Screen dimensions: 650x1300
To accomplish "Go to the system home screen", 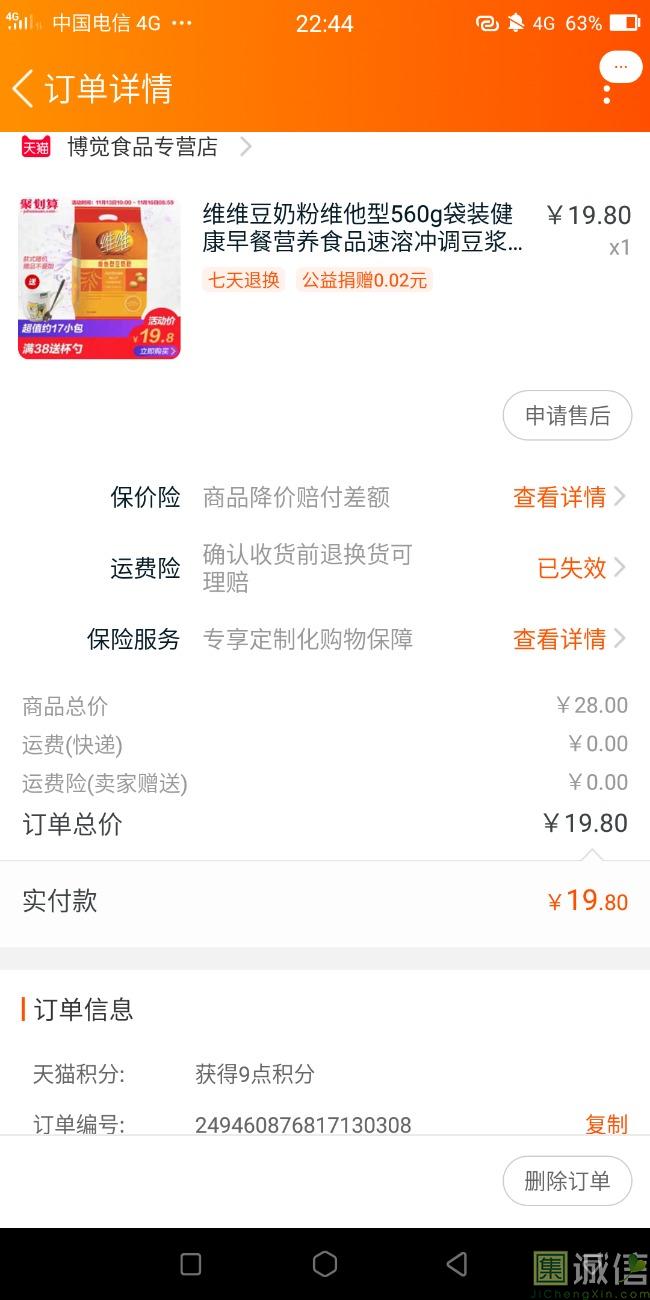I will coord(325,1264).
